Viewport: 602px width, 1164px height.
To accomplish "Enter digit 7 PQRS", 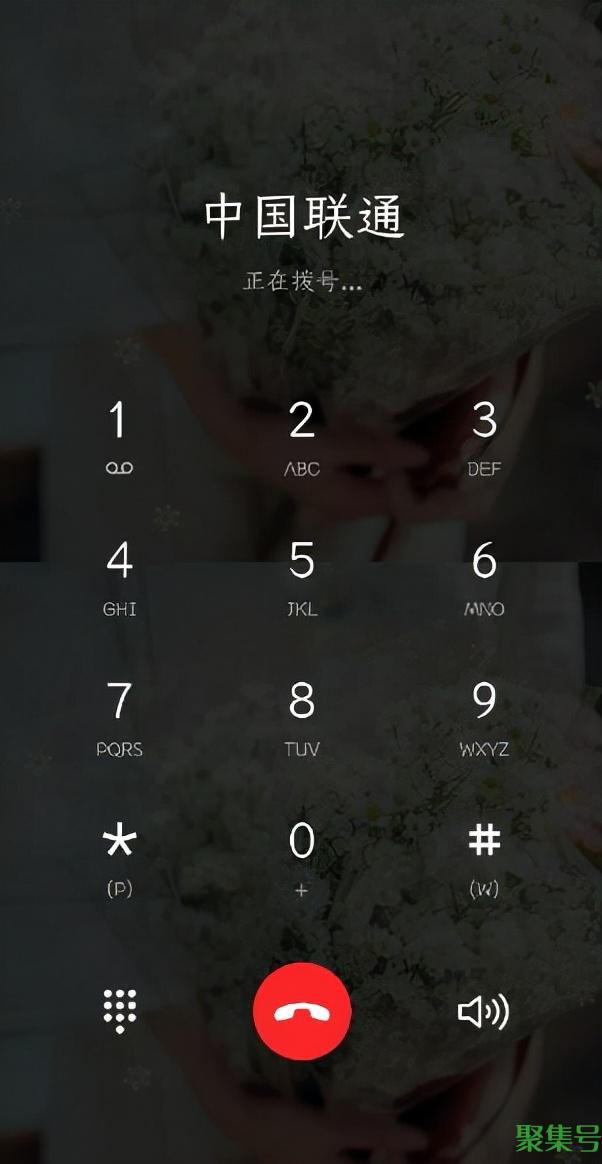I will pos(119,719).
